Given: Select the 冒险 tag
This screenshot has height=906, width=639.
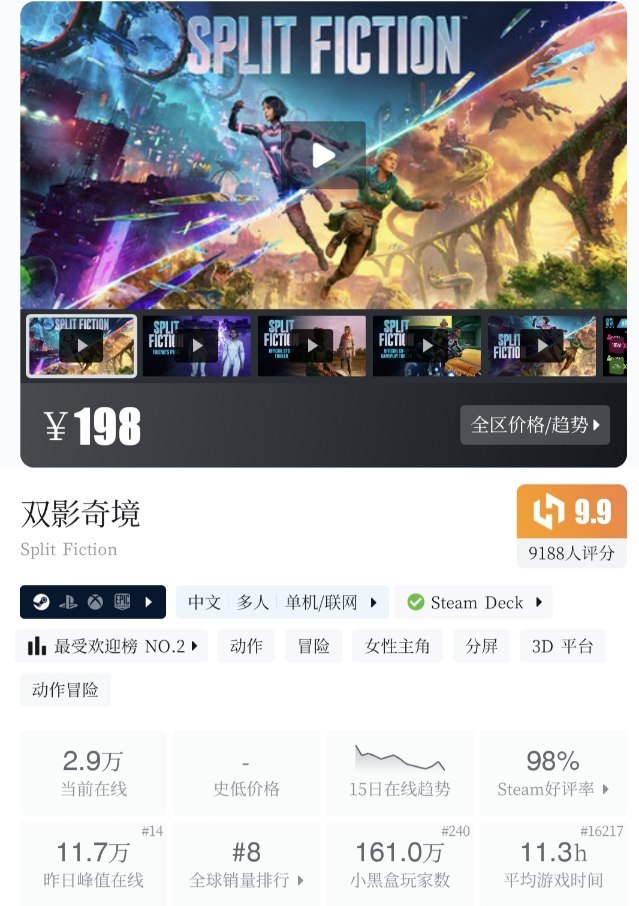Looking at the screenshot, I should pos(313,646).
